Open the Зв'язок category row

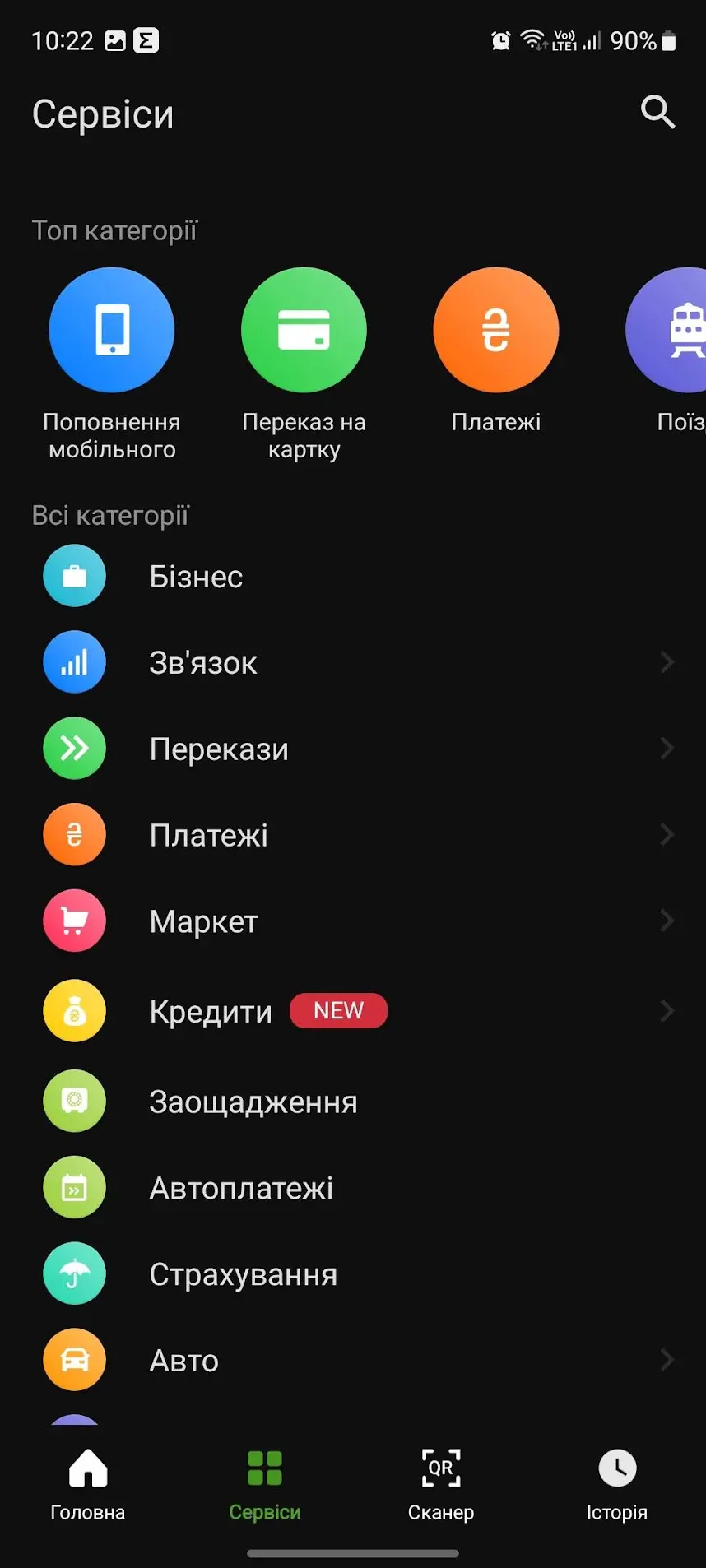353,662
